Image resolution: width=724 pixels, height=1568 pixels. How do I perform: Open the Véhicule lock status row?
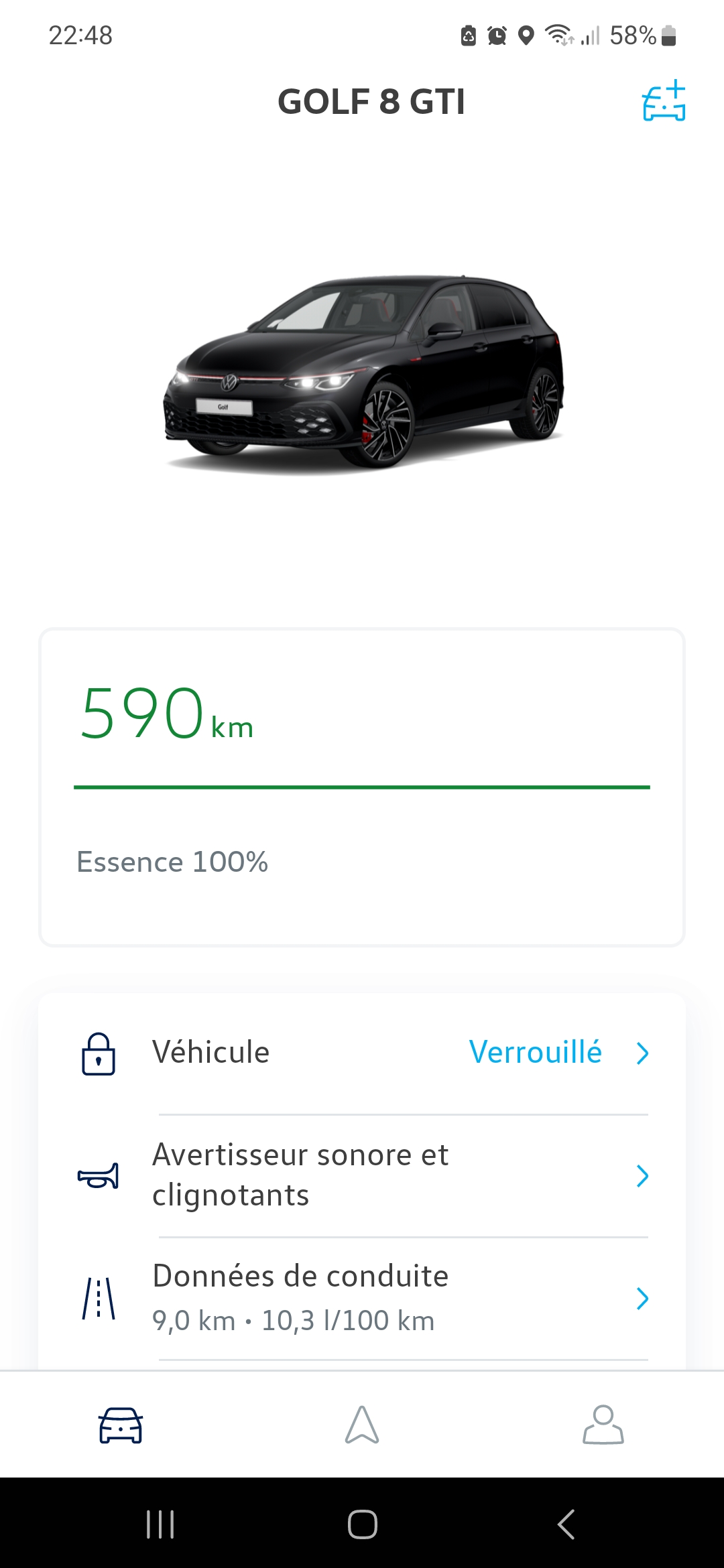pos(362,1053)
